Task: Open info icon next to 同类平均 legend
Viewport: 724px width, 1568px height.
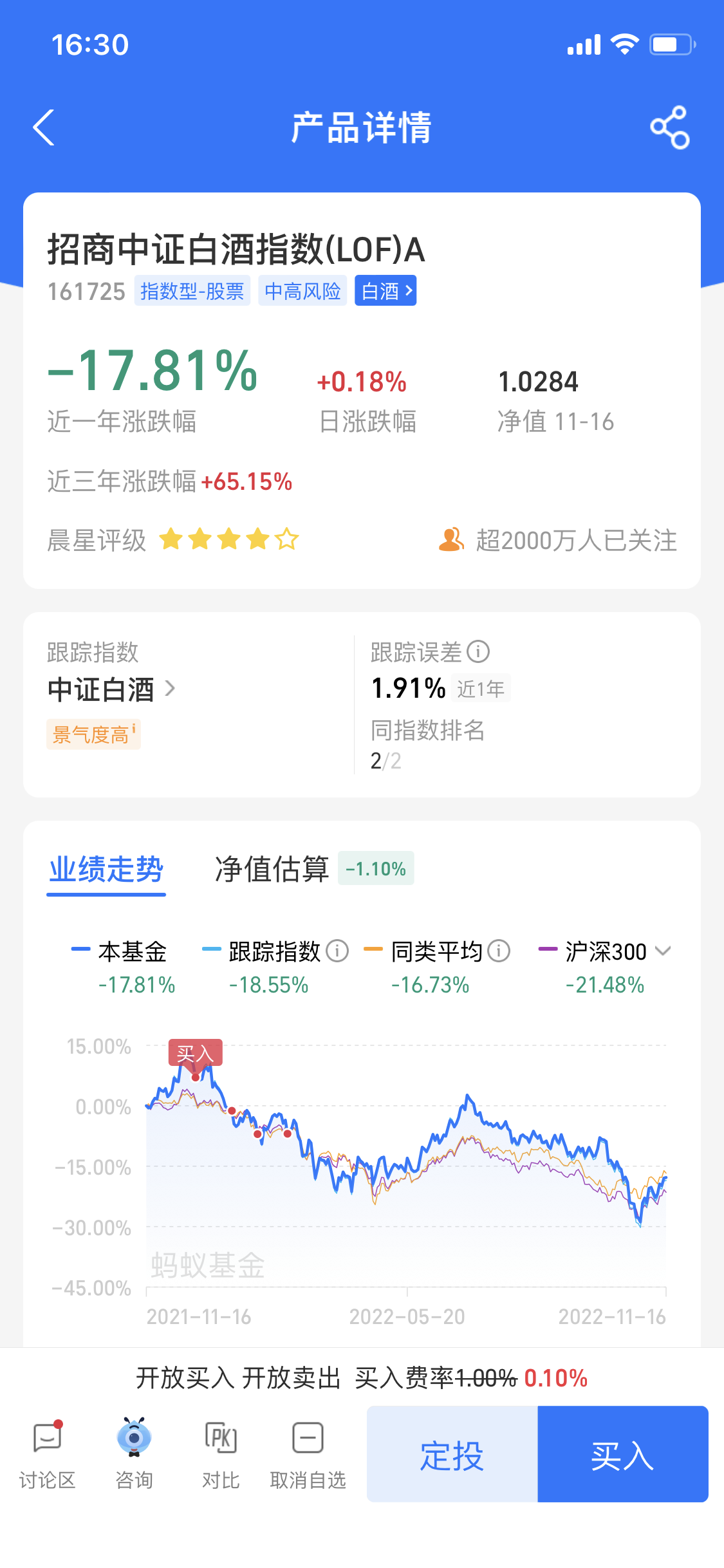Action: pyautogui.click(x=499, y=951)
